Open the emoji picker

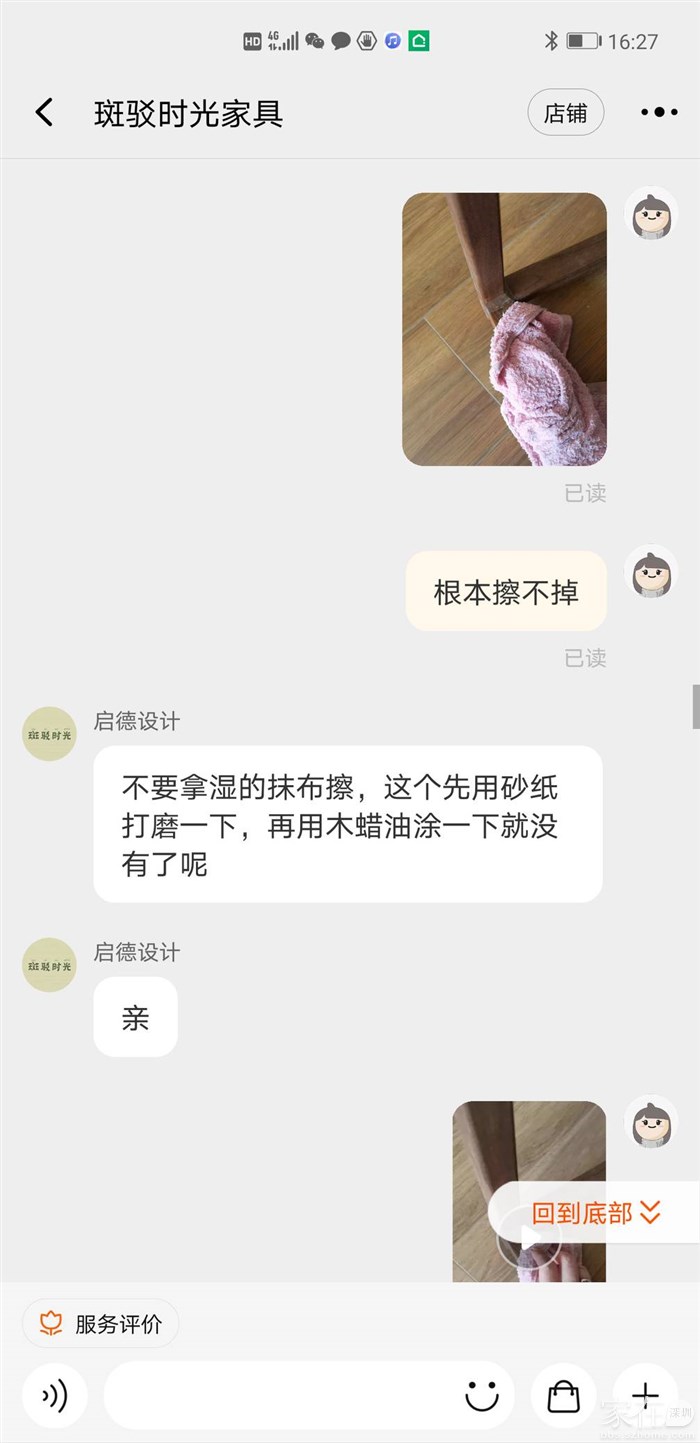[x=482, y=1396]
